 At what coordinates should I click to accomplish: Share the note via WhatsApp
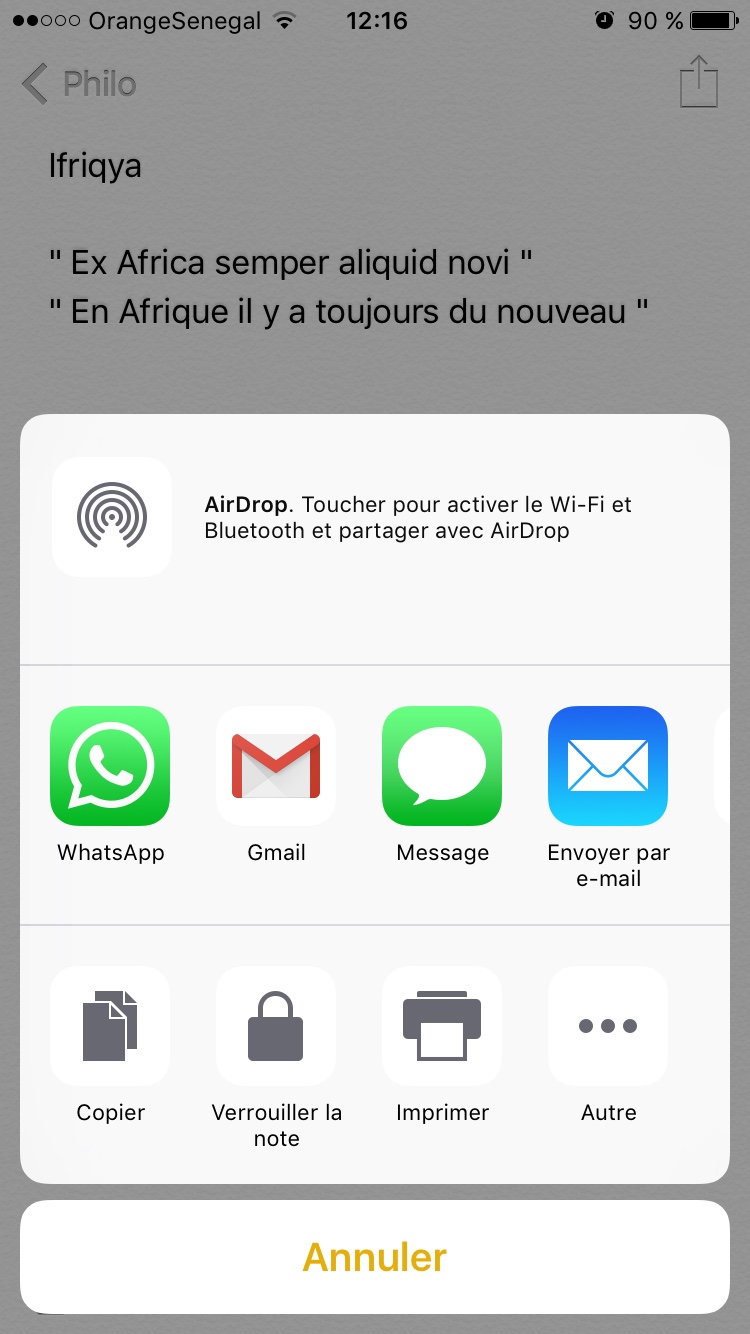pyautogui.click(x=110, y=766)
